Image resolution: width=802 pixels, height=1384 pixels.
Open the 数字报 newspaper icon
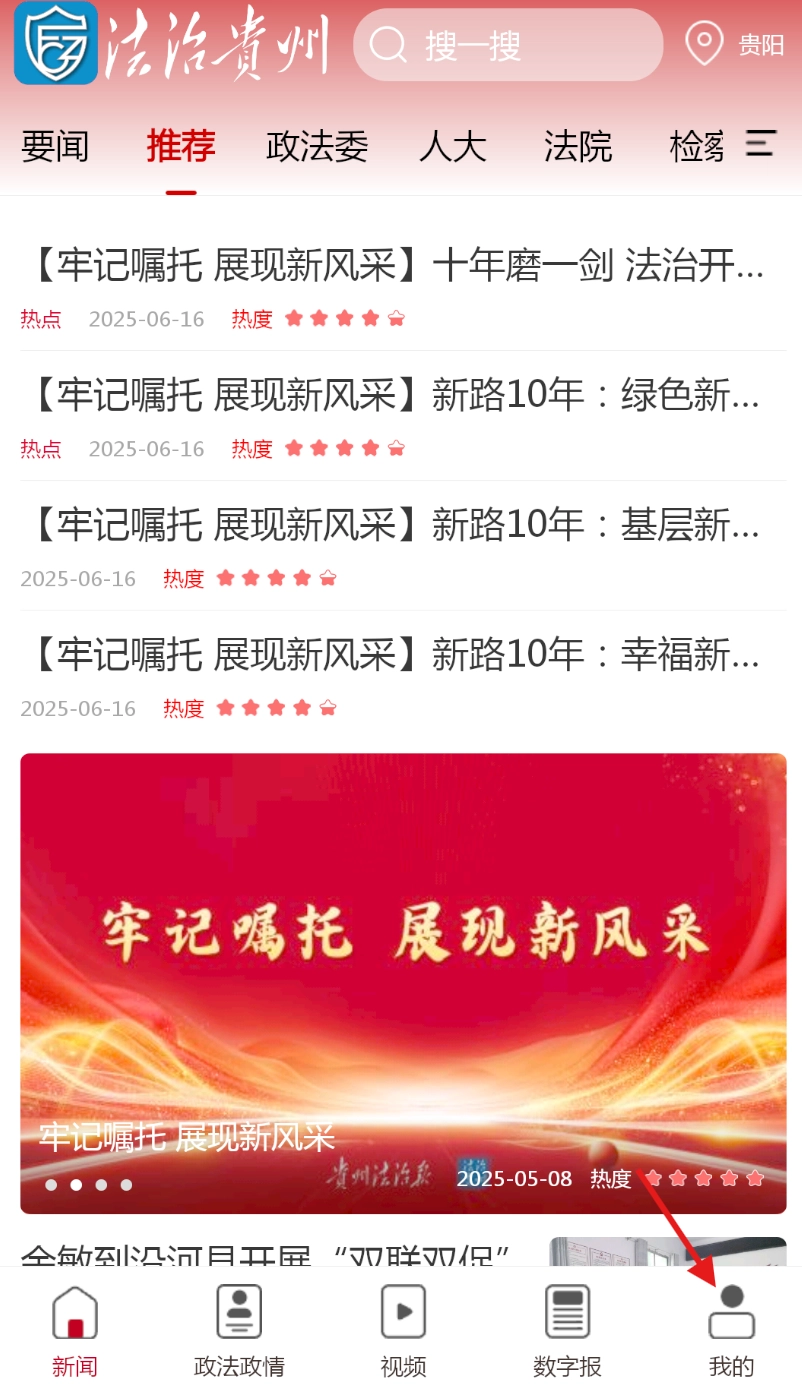click(567, 1310)
